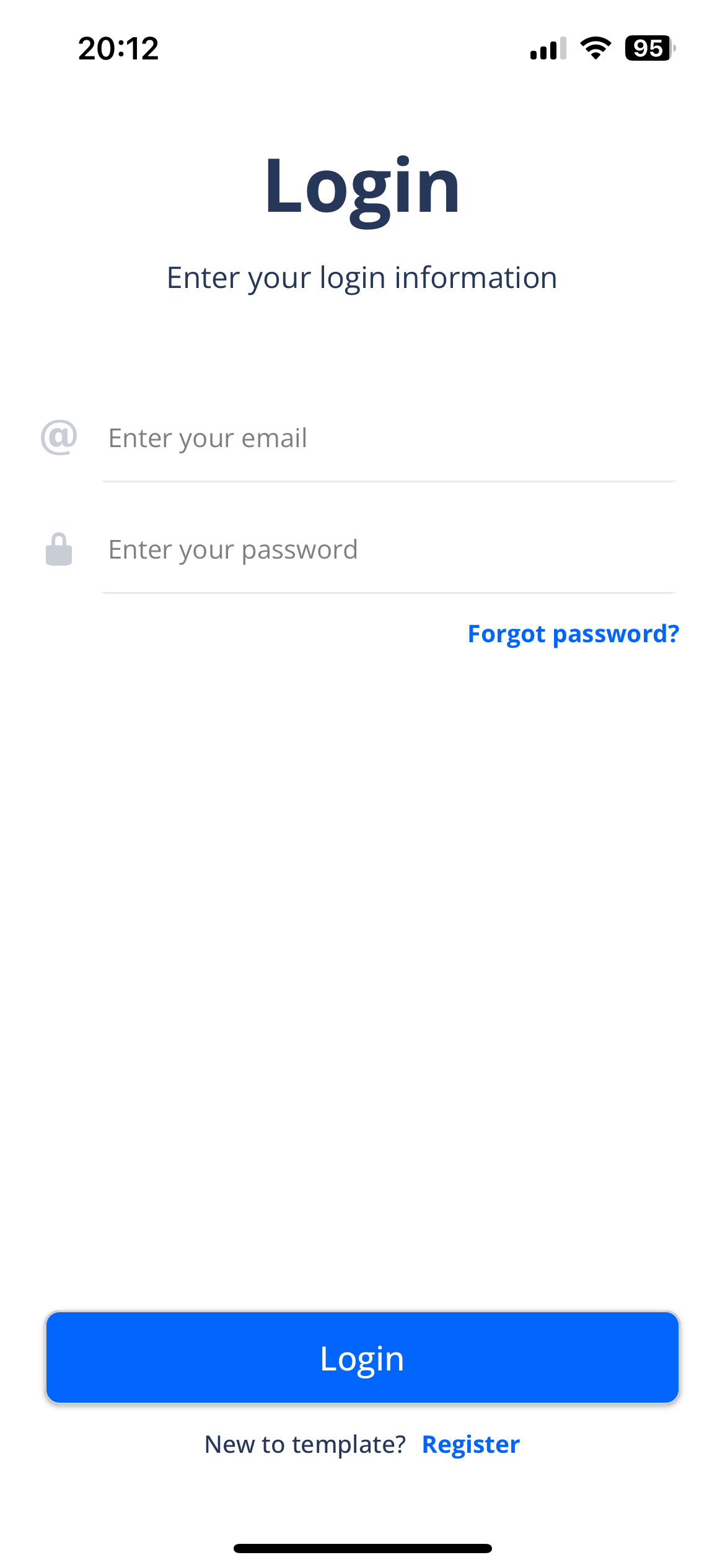
Task: Tap the password input field
Action: click(x=388, y=550)
